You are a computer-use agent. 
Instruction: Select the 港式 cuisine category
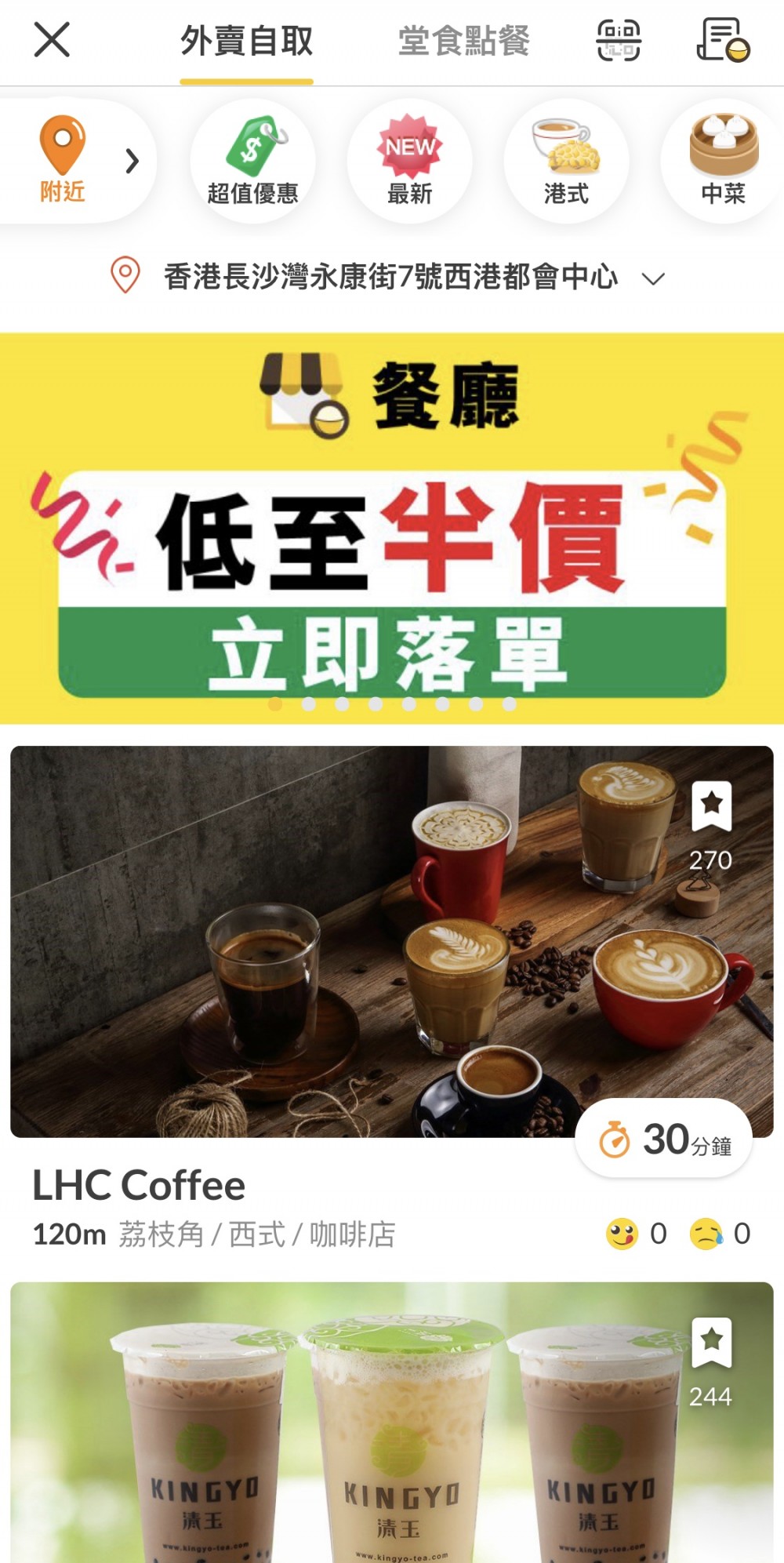(x=566, y=161)
